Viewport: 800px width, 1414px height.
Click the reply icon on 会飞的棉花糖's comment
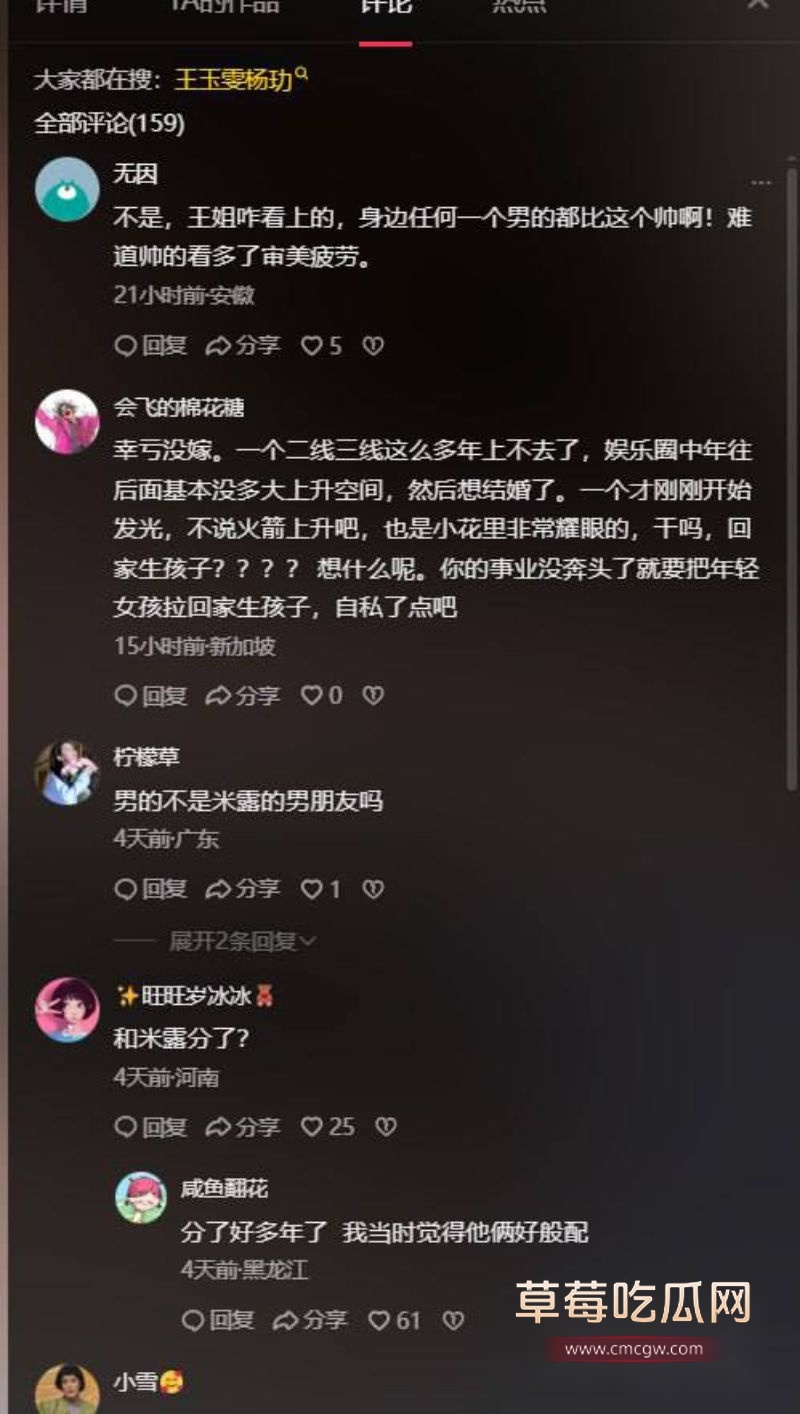125,696
